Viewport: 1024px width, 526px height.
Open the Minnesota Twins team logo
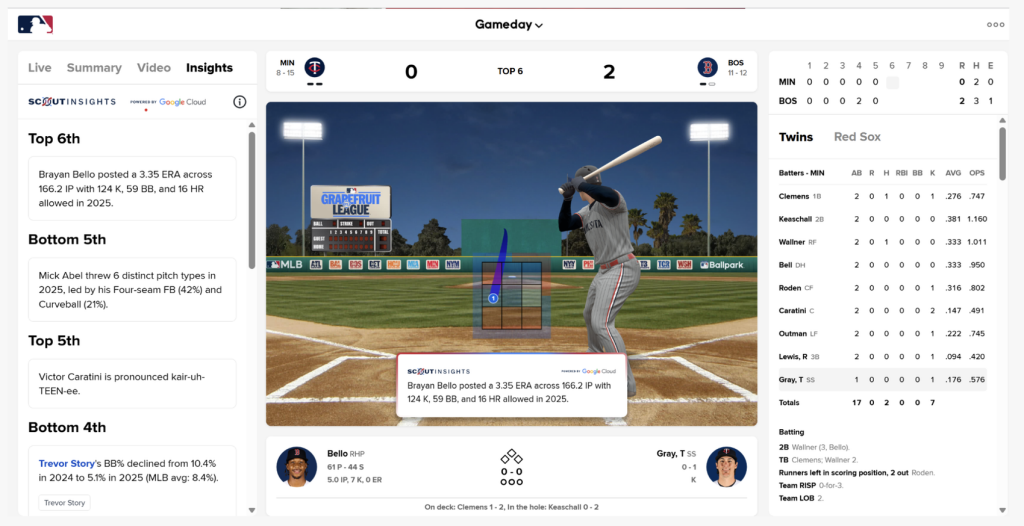314,68
